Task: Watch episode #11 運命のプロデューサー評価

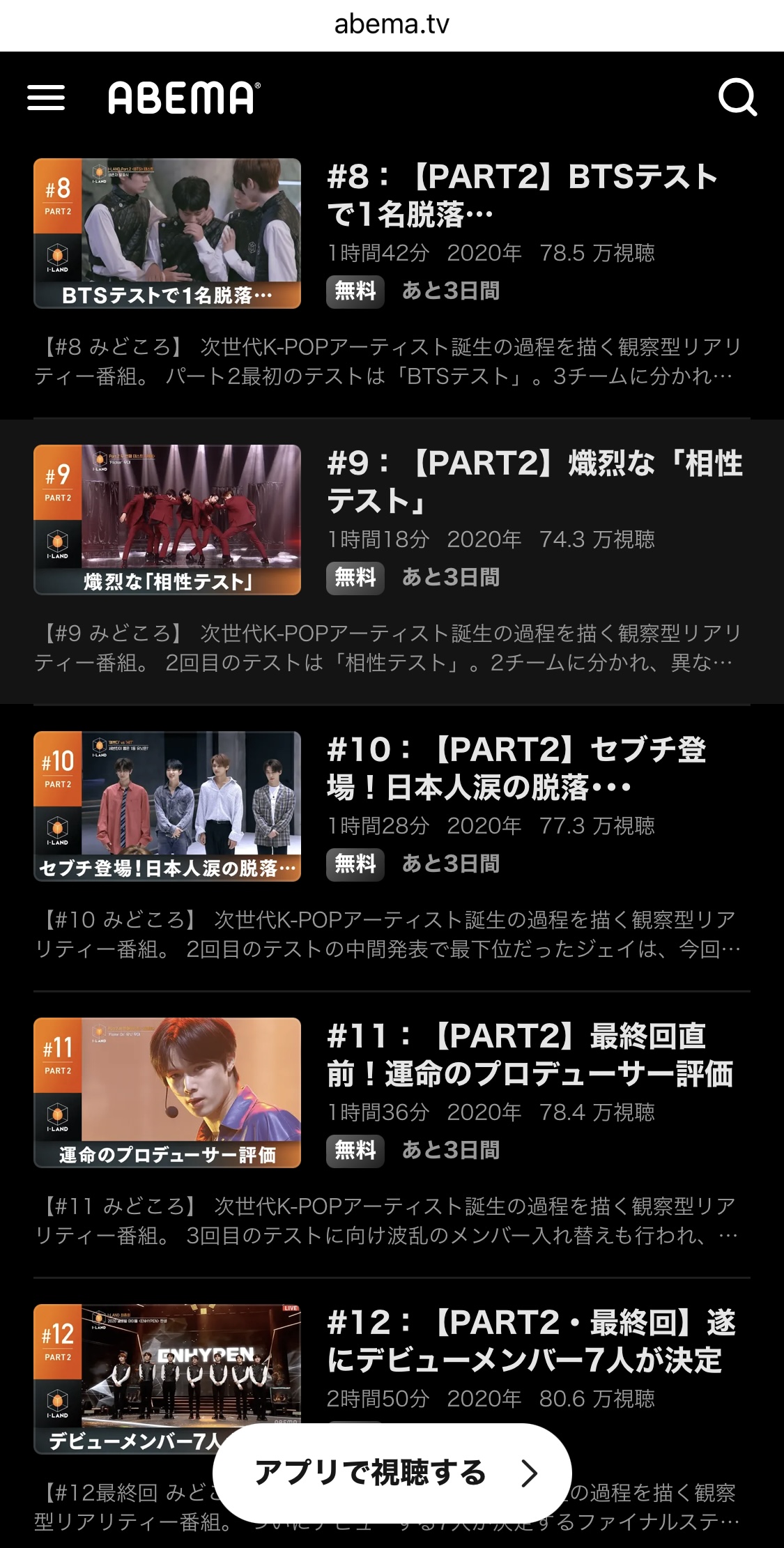Action: tap(167, 1093)
